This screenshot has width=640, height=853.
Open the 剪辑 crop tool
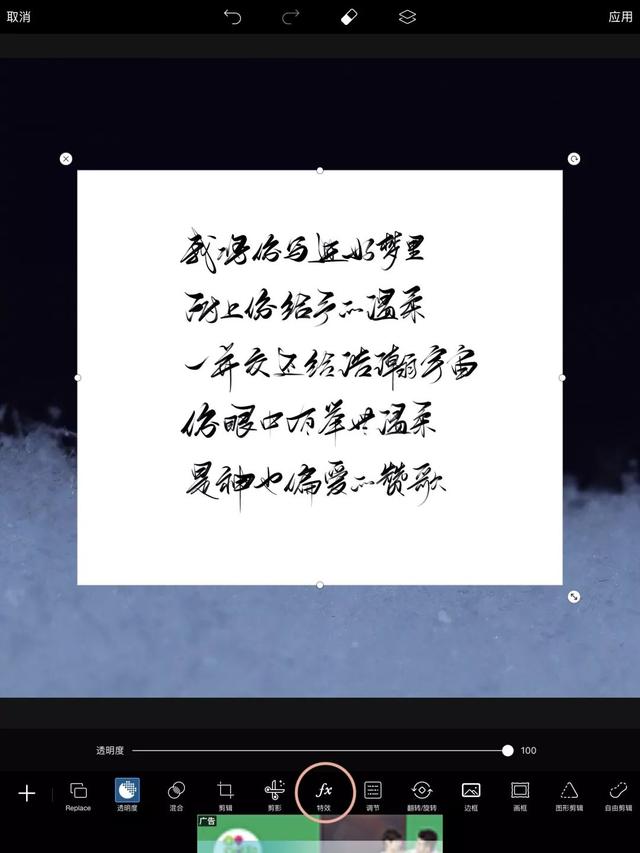point(225,793)
